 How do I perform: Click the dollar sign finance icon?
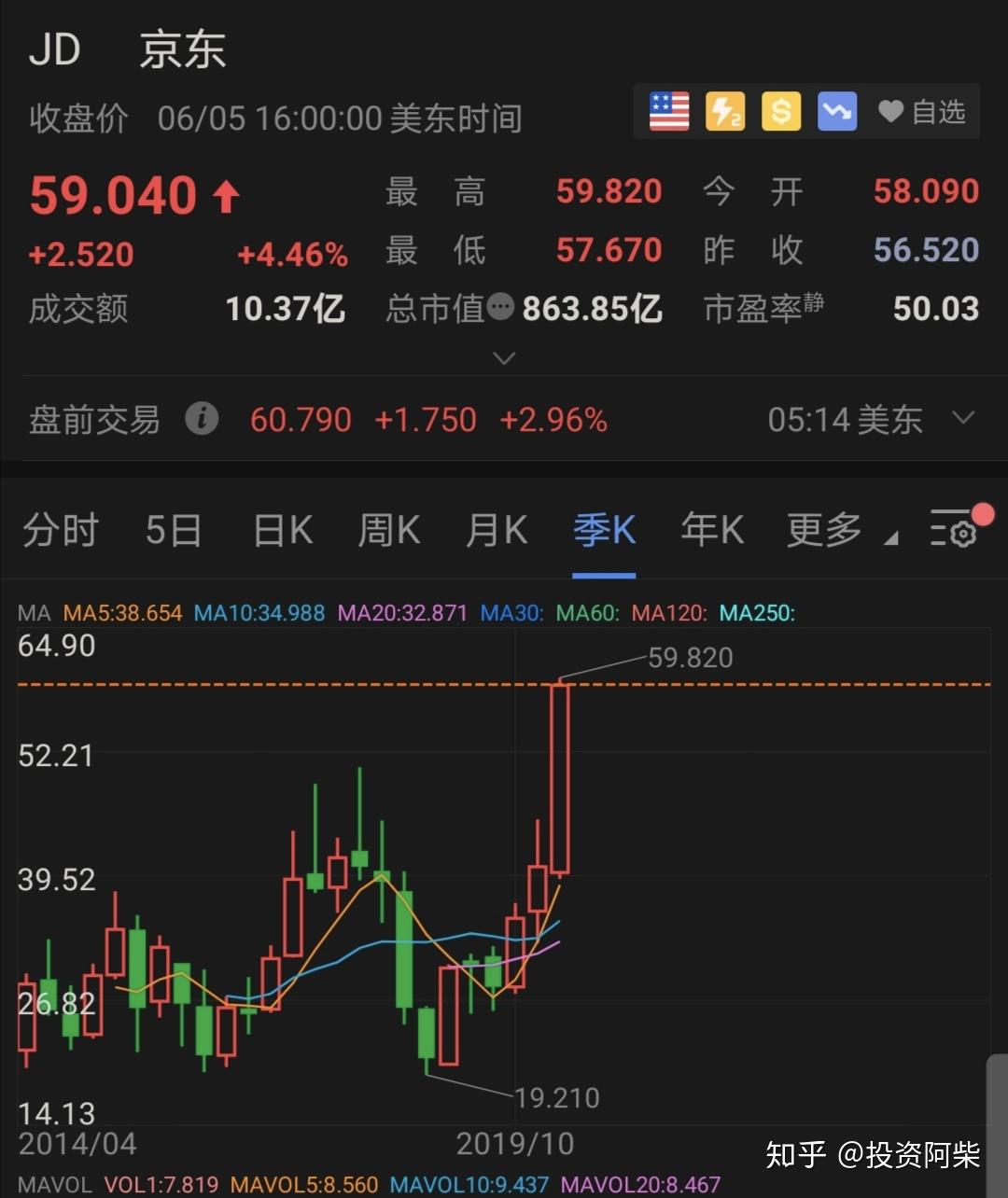(x=780, y=111)
